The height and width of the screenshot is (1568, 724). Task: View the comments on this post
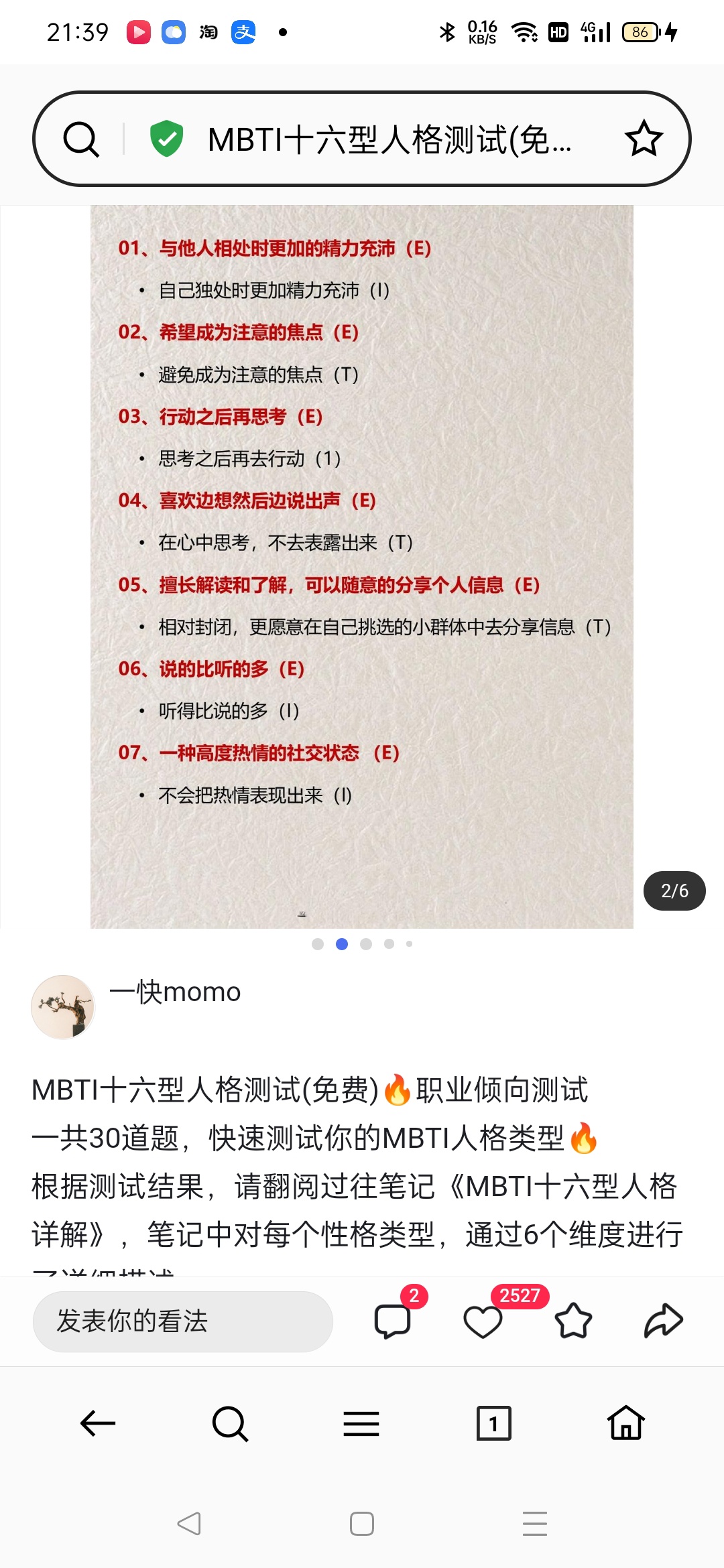pos(392,1321)
